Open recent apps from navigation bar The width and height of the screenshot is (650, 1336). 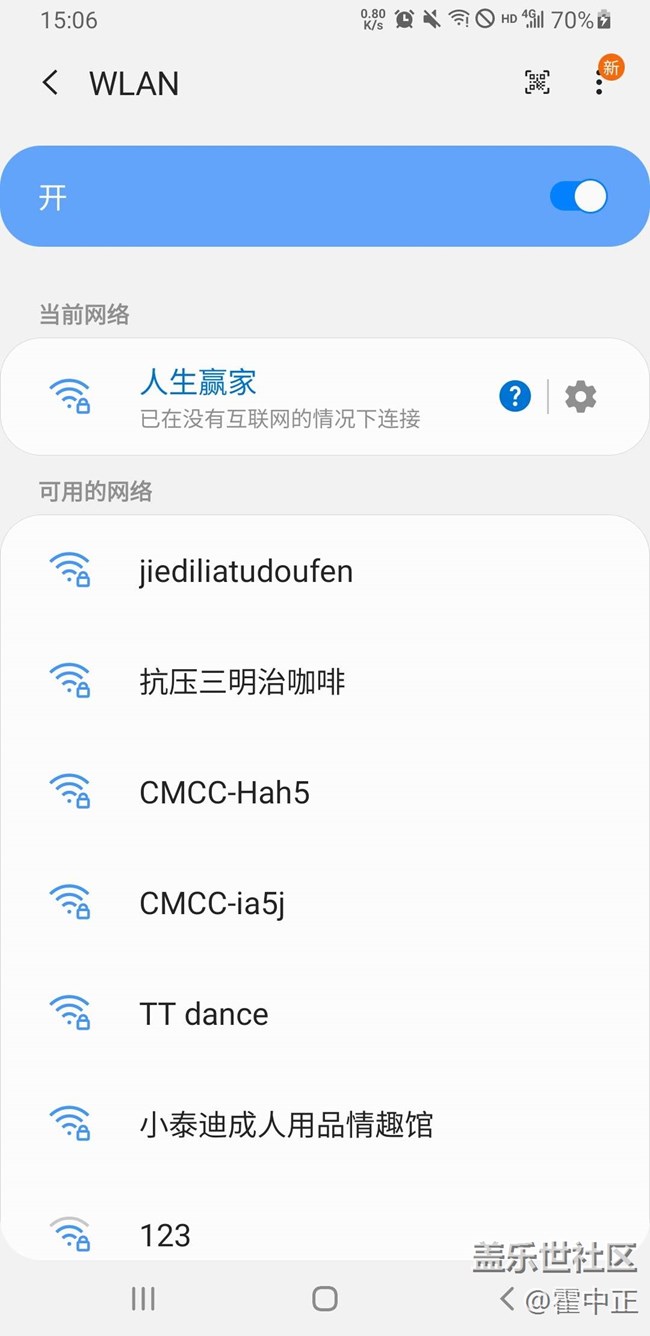(x=143, y=1298)
